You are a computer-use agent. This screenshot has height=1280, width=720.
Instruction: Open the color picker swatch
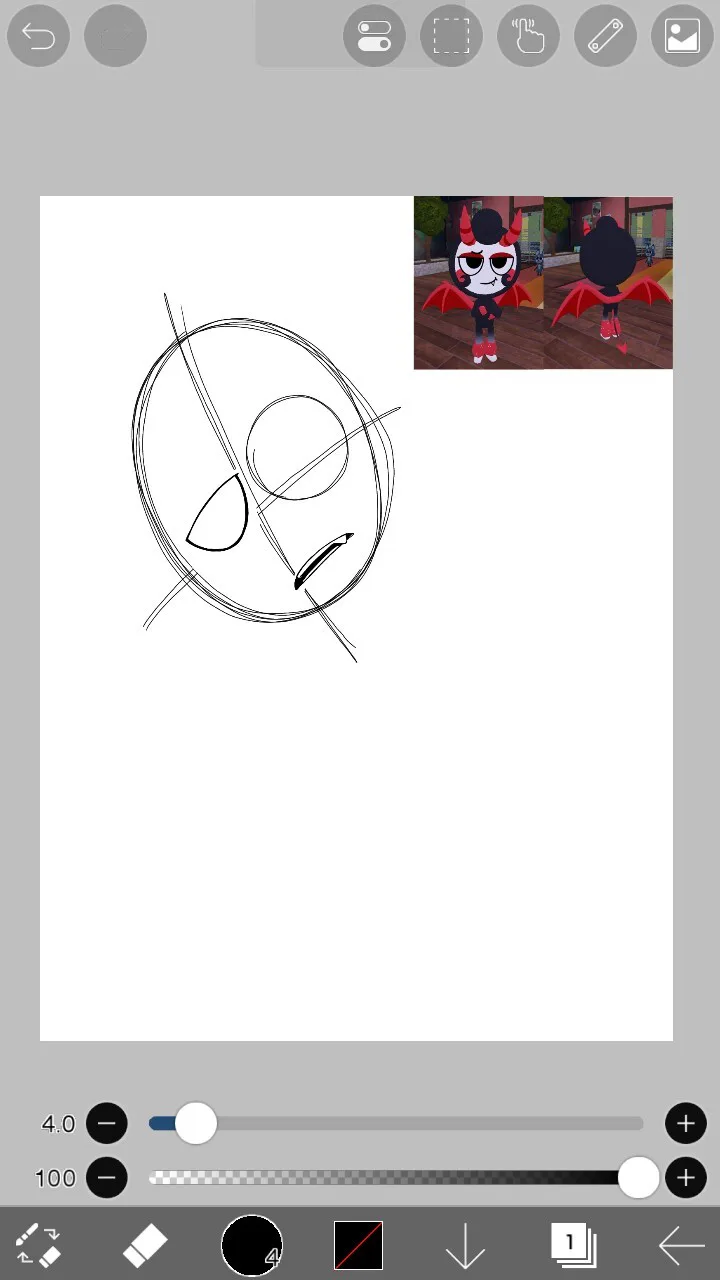pos(358,1246)
